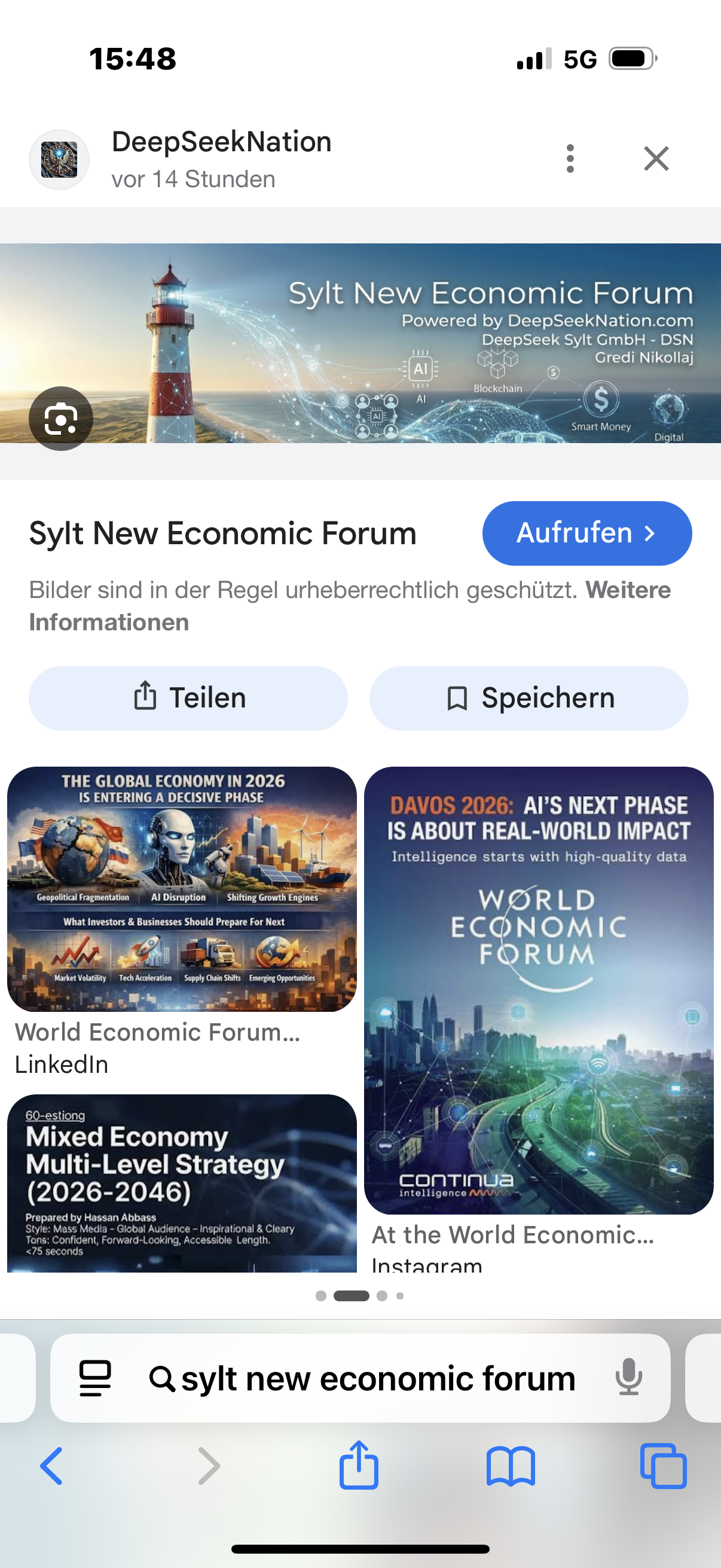Open the DeepSeekNation source header
This screenshot has width=721, height=1568.
(x=221, y=159)
